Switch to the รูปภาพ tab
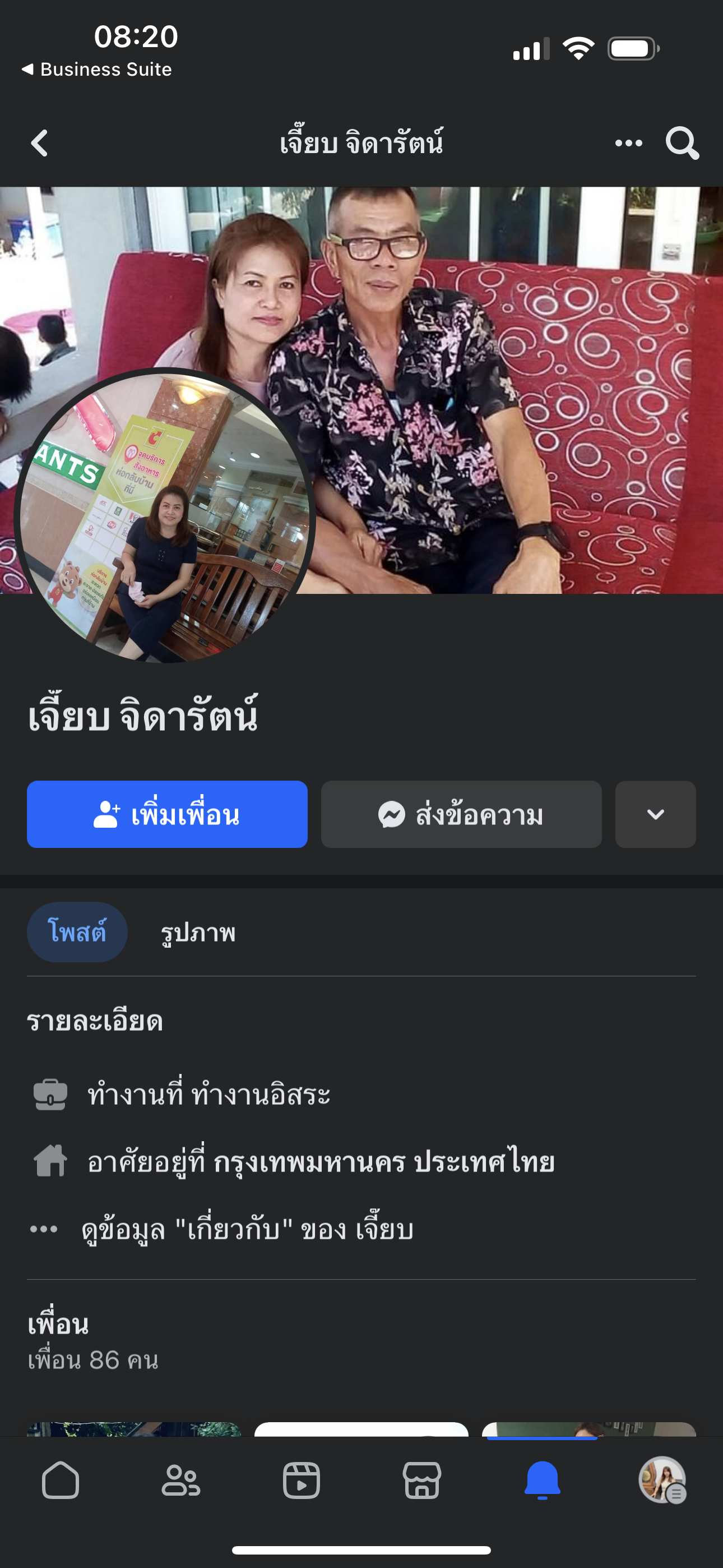This screenshot has width=723, height=1568. [x=198, y=932]
